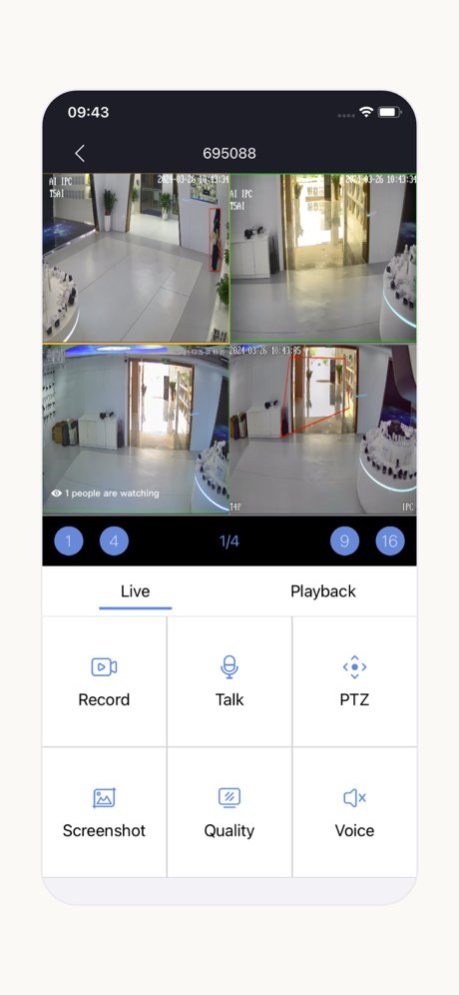Select the feed showing 1 people are watching
This screenshot has height=995, width=459.
pyautogui.click(x=136, y=429)
